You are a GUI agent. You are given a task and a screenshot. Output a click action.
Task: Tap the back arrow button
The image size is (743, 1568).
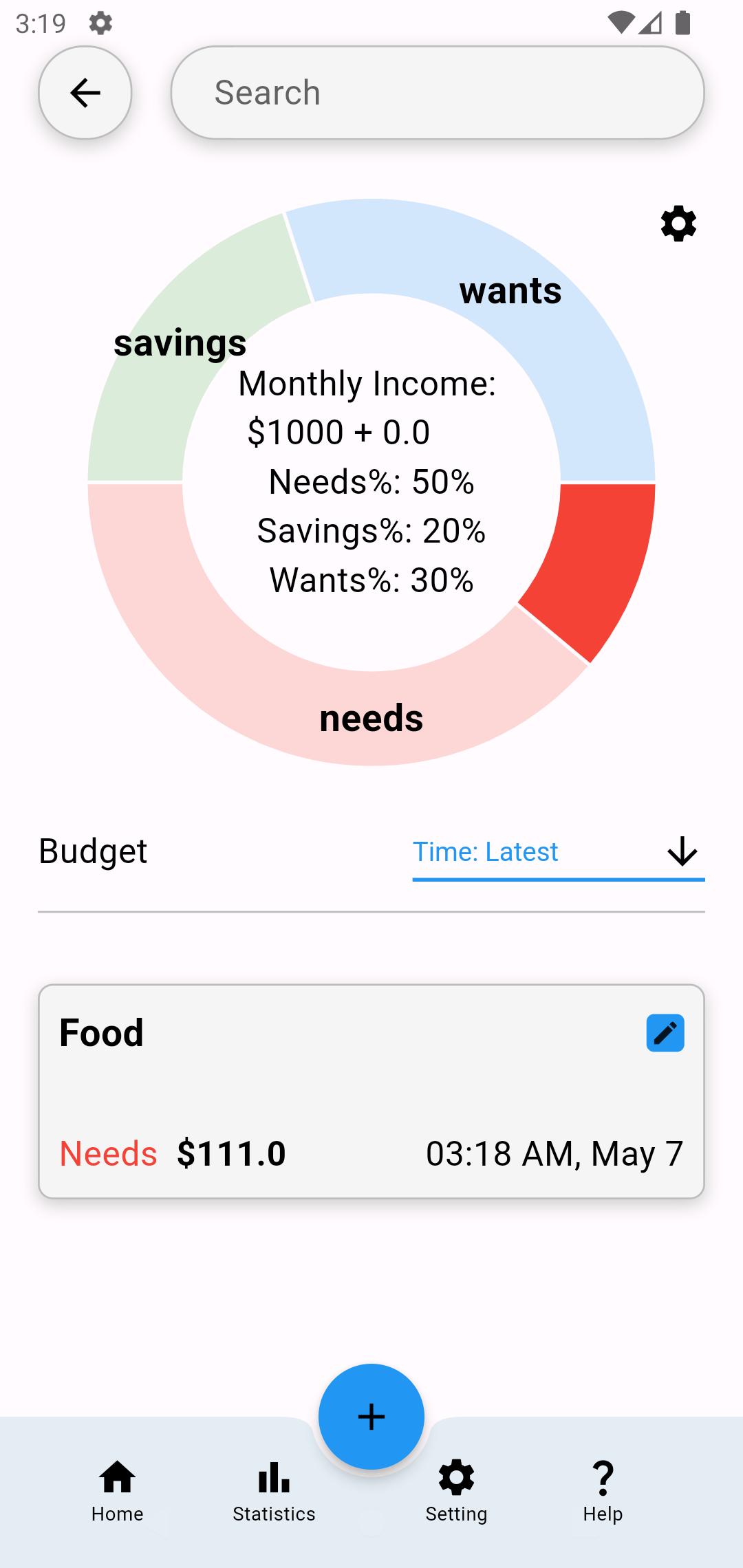85,93
